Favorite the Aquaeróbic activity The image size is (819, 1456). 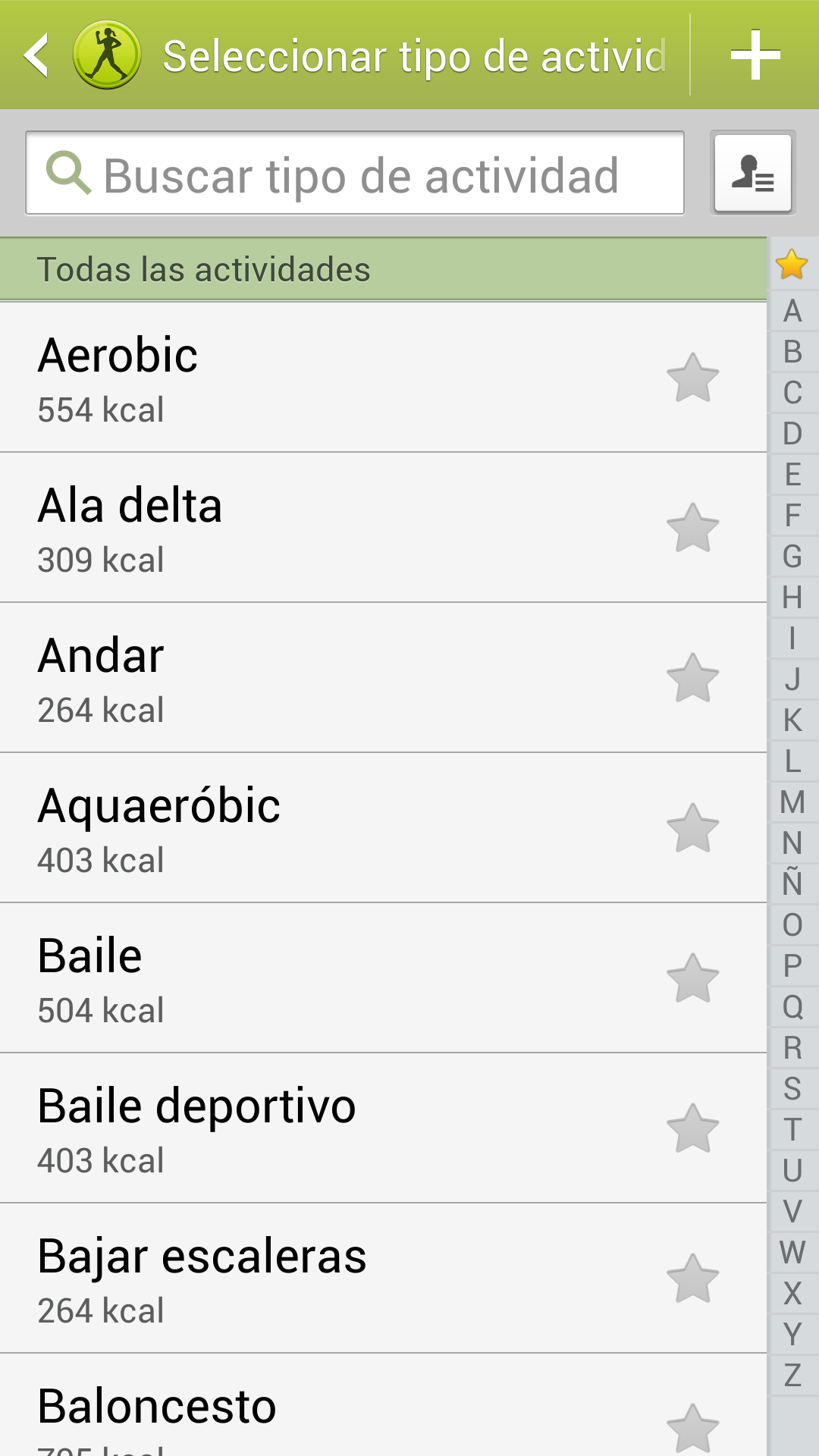pos(692,828)
